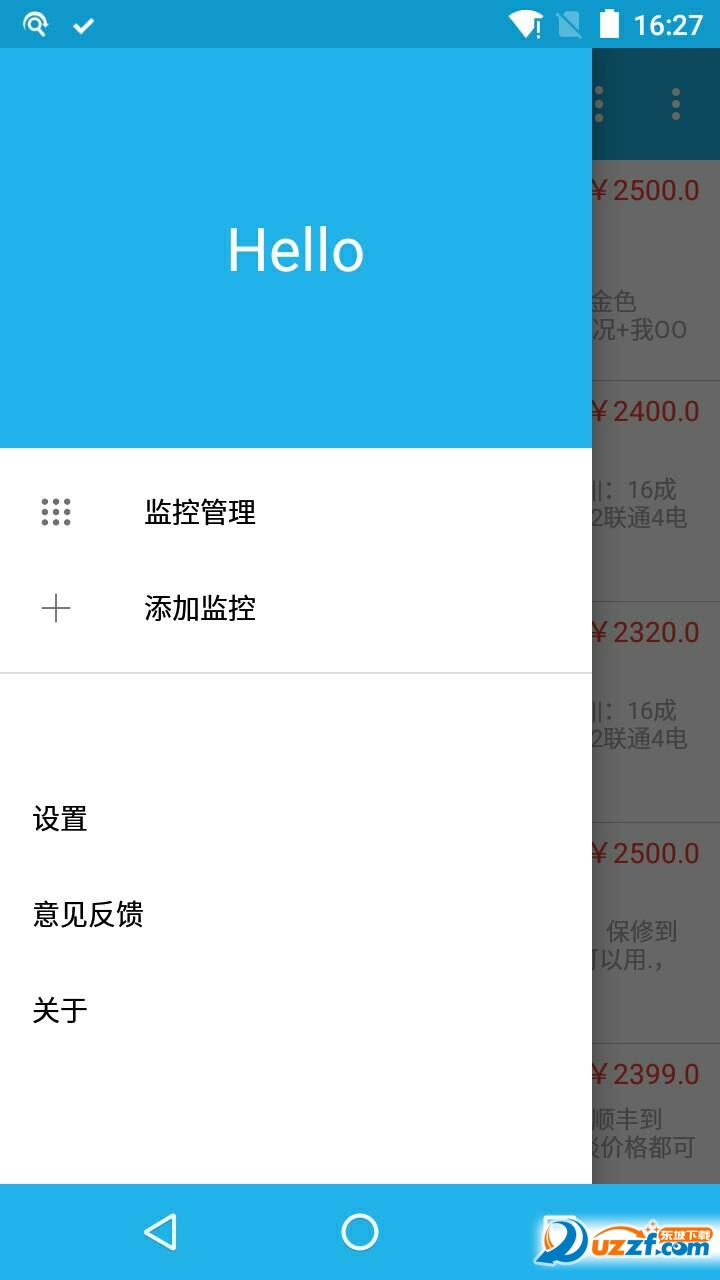Viewport: 720px width, 1280px height.
Task: Open 意见反馈 from the drawer
Action: click(89, 914)
